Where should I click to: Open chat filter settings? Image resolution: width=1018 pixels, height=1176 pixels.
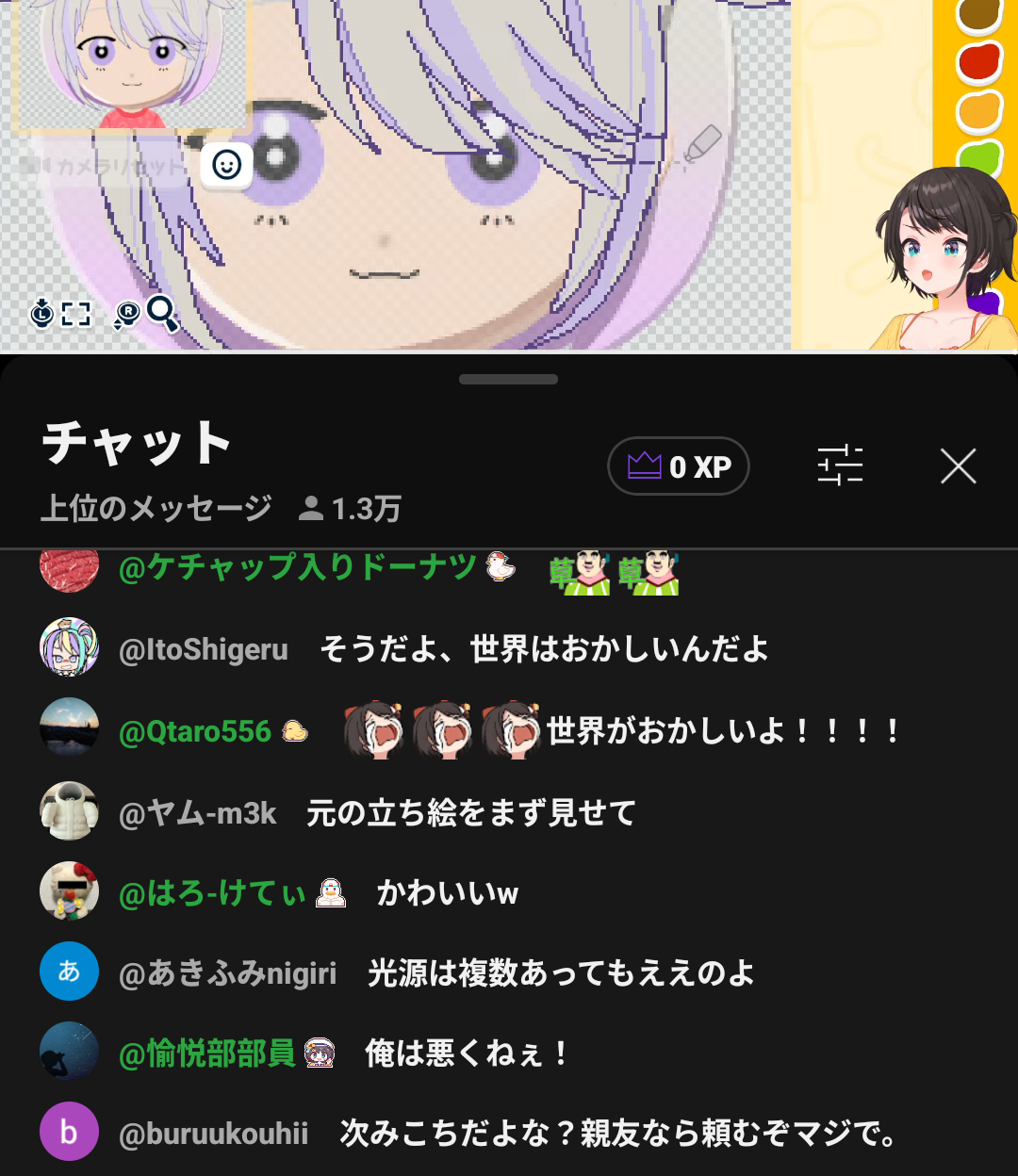pyautogui.click(x=840, y=465)
